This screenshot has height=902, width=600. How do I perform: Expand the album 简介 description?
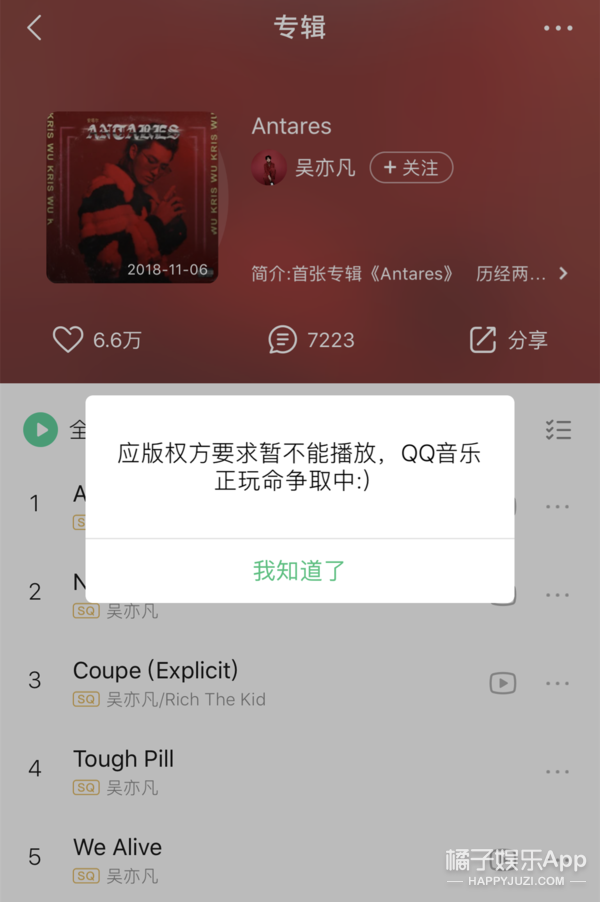coord(410,273)
